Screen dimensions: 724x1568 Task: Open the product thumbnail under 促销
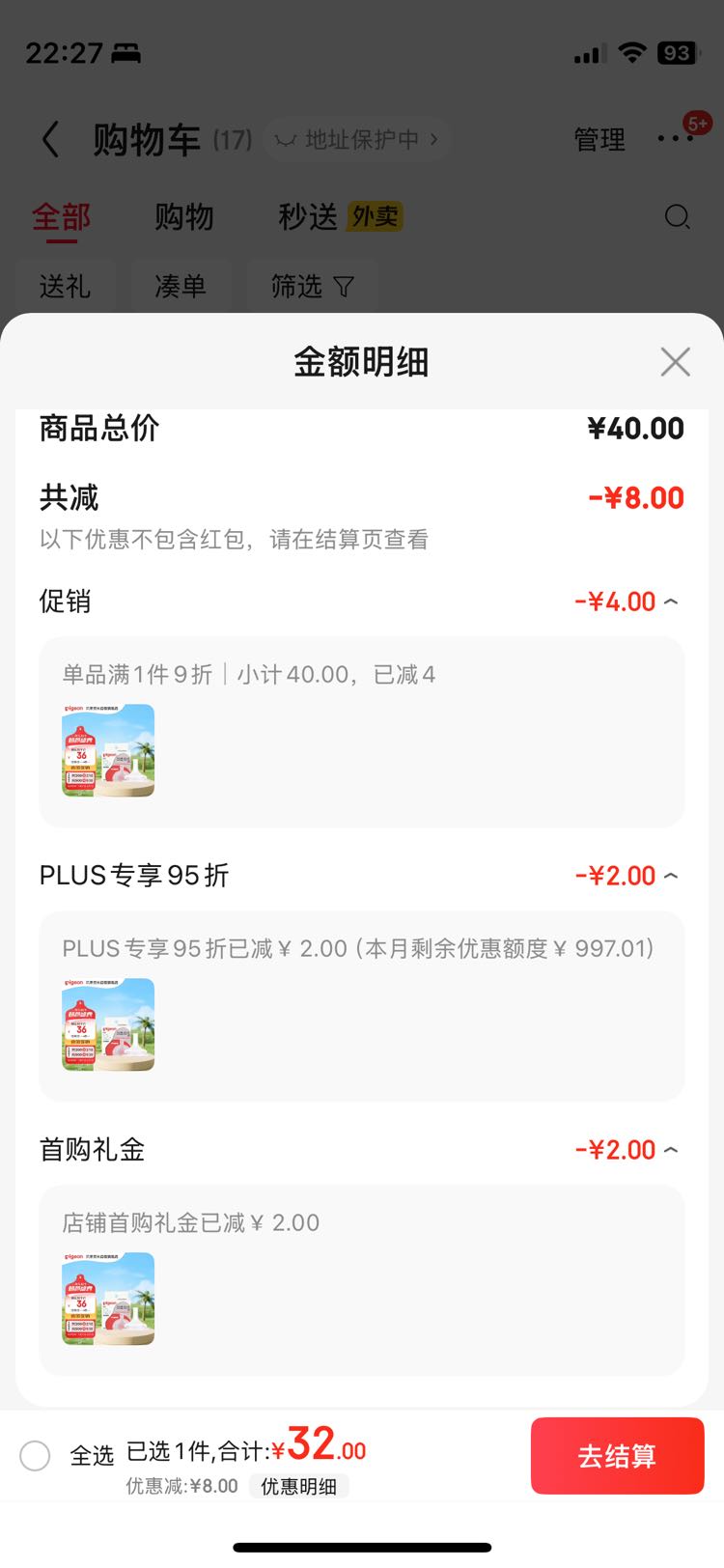[x=108, y=750]
